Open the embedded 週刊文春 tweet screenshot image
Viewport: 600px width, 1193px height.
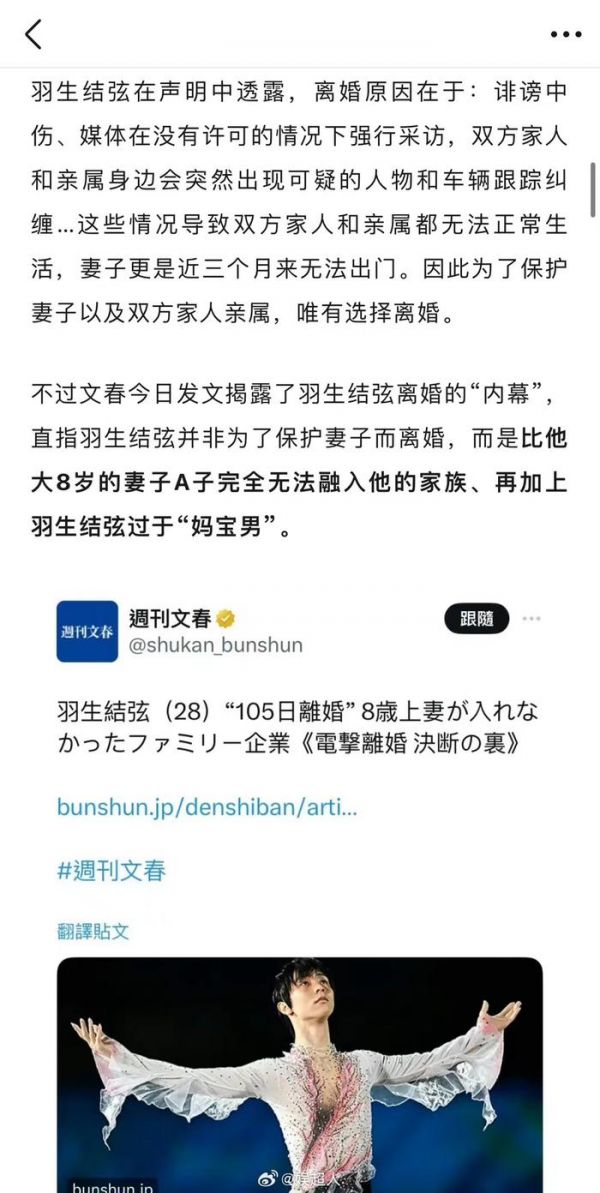[300, 890]
